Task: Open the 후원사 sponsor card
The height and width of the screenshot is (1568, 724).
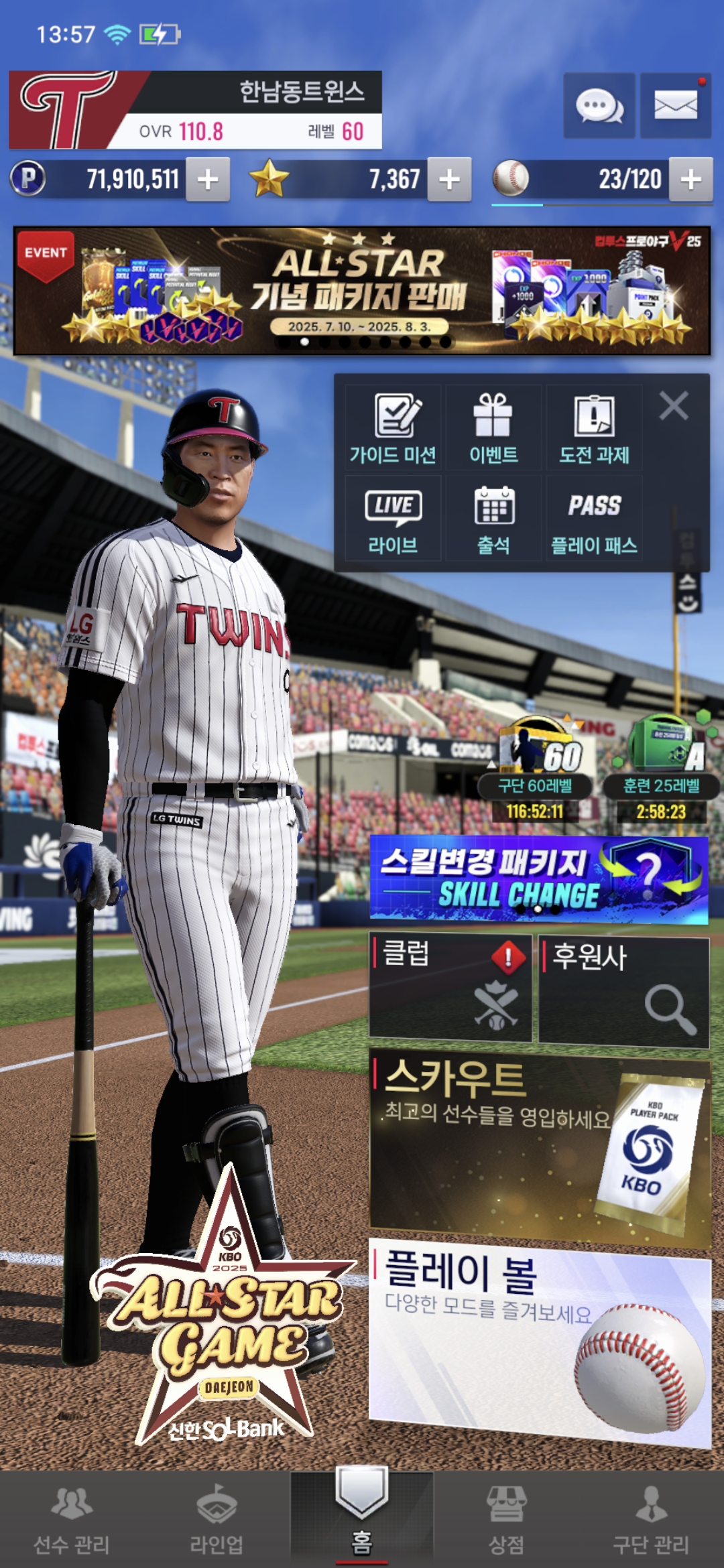Action: [x=623, y=992]
